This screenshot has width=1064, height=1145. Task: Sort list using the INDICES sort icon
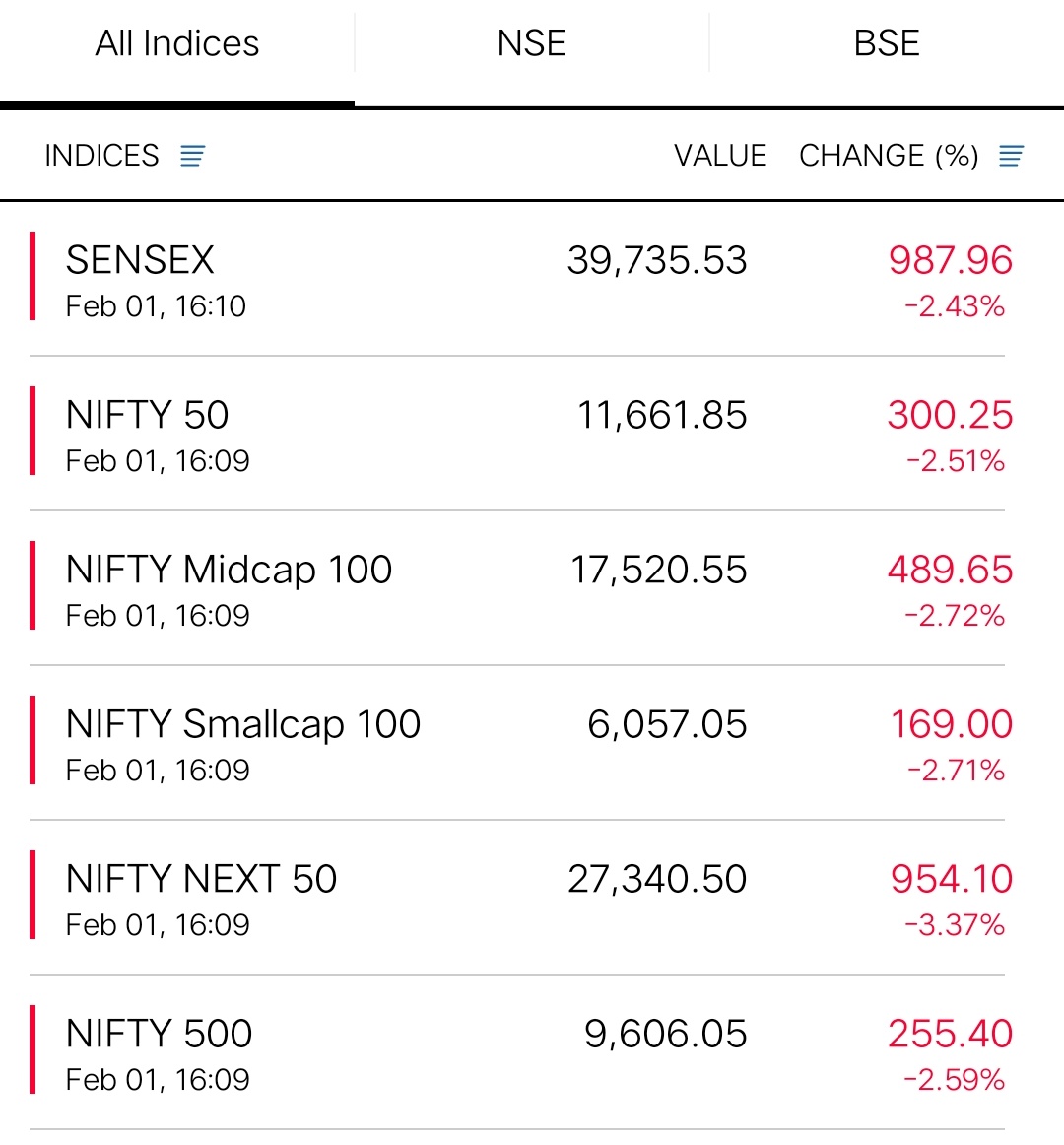click(x=192, y=156)
